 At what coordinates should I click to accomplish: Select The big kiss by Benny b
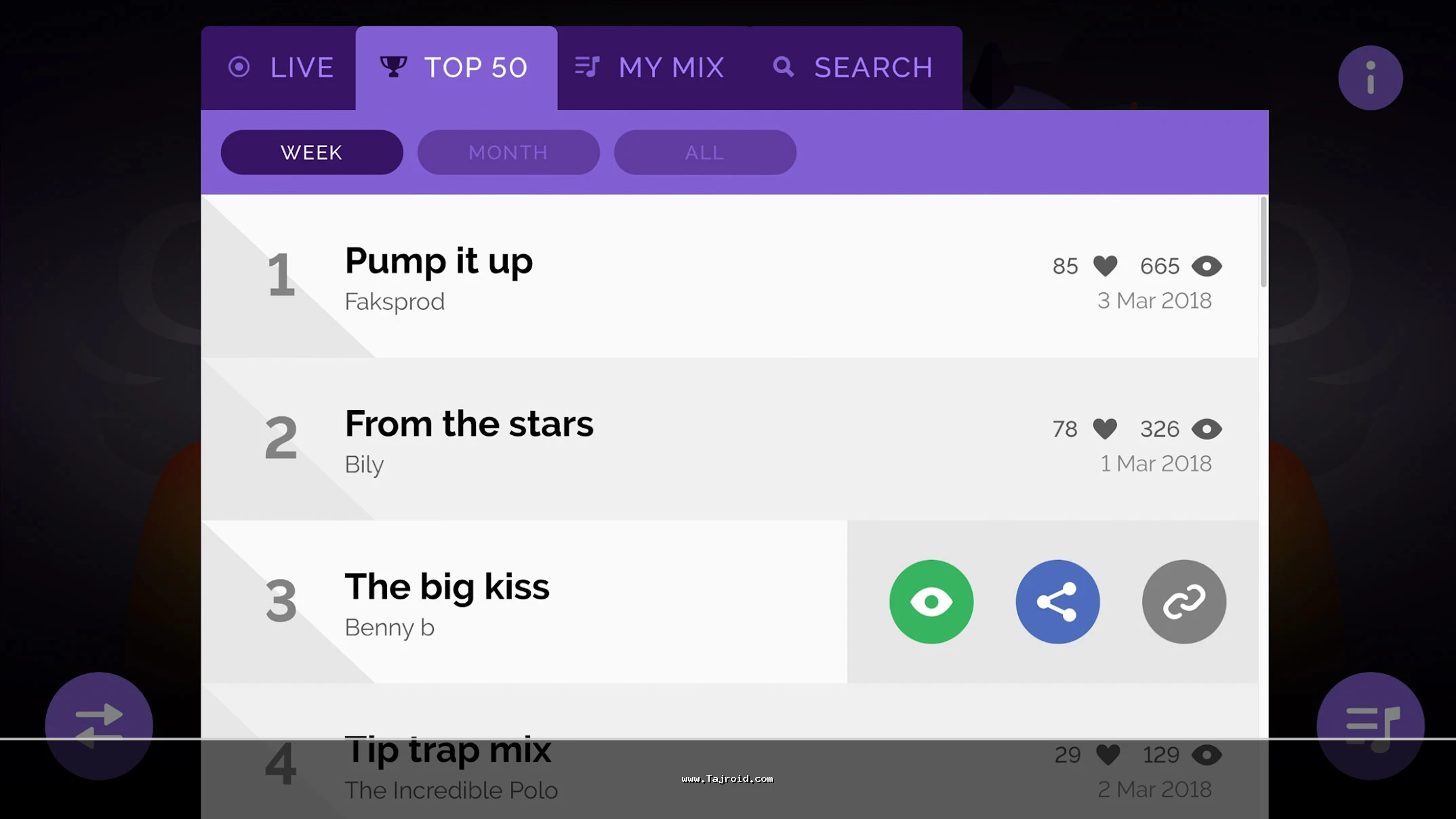click(x=542, y=602)
